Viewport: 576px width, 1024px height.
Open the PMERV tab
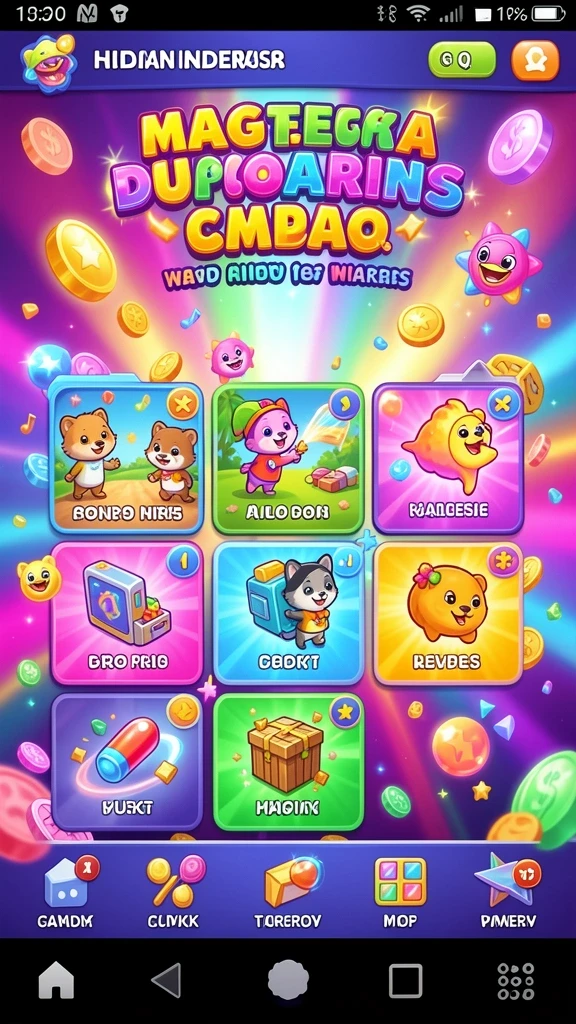pos(507,891)
